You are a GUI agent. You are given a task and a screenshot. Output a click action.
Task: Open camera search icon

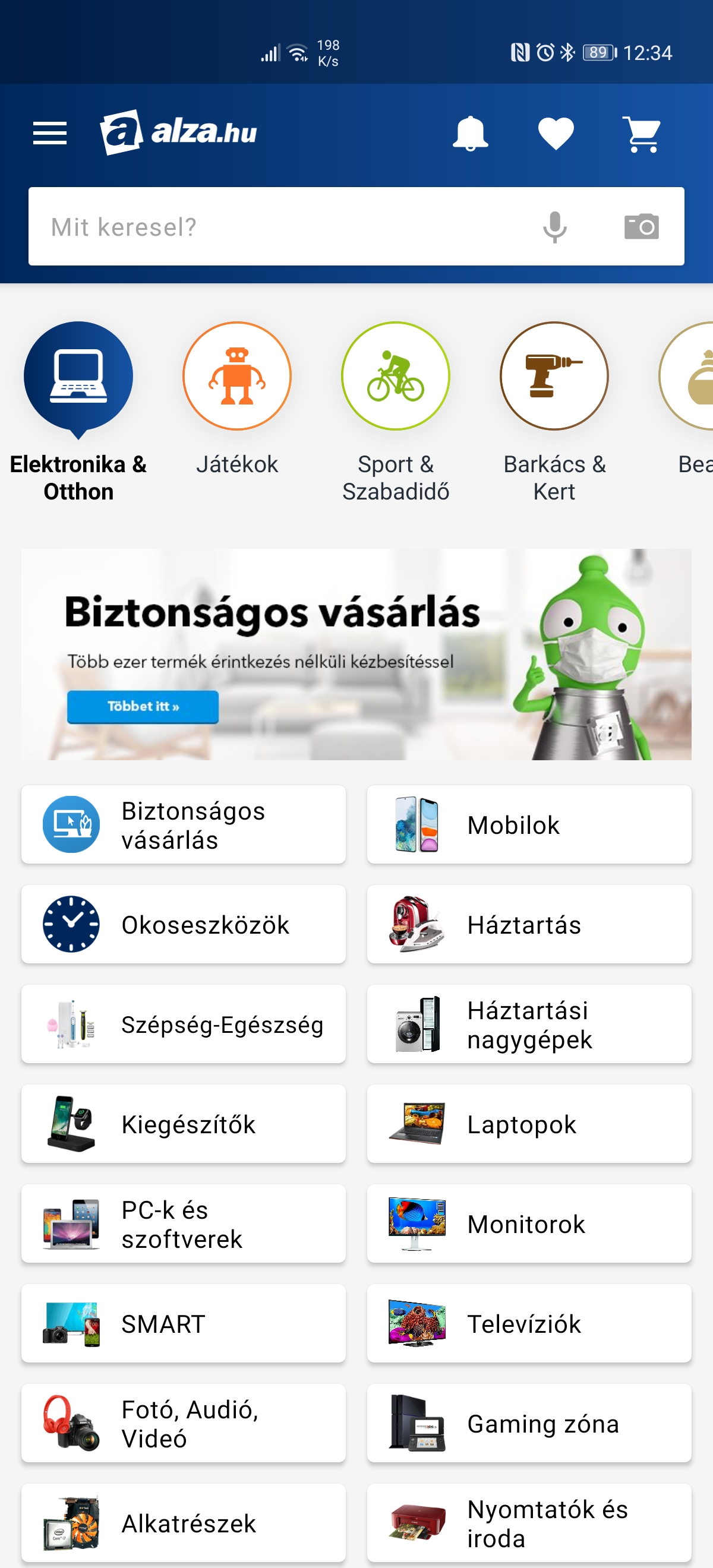point(641,227)
